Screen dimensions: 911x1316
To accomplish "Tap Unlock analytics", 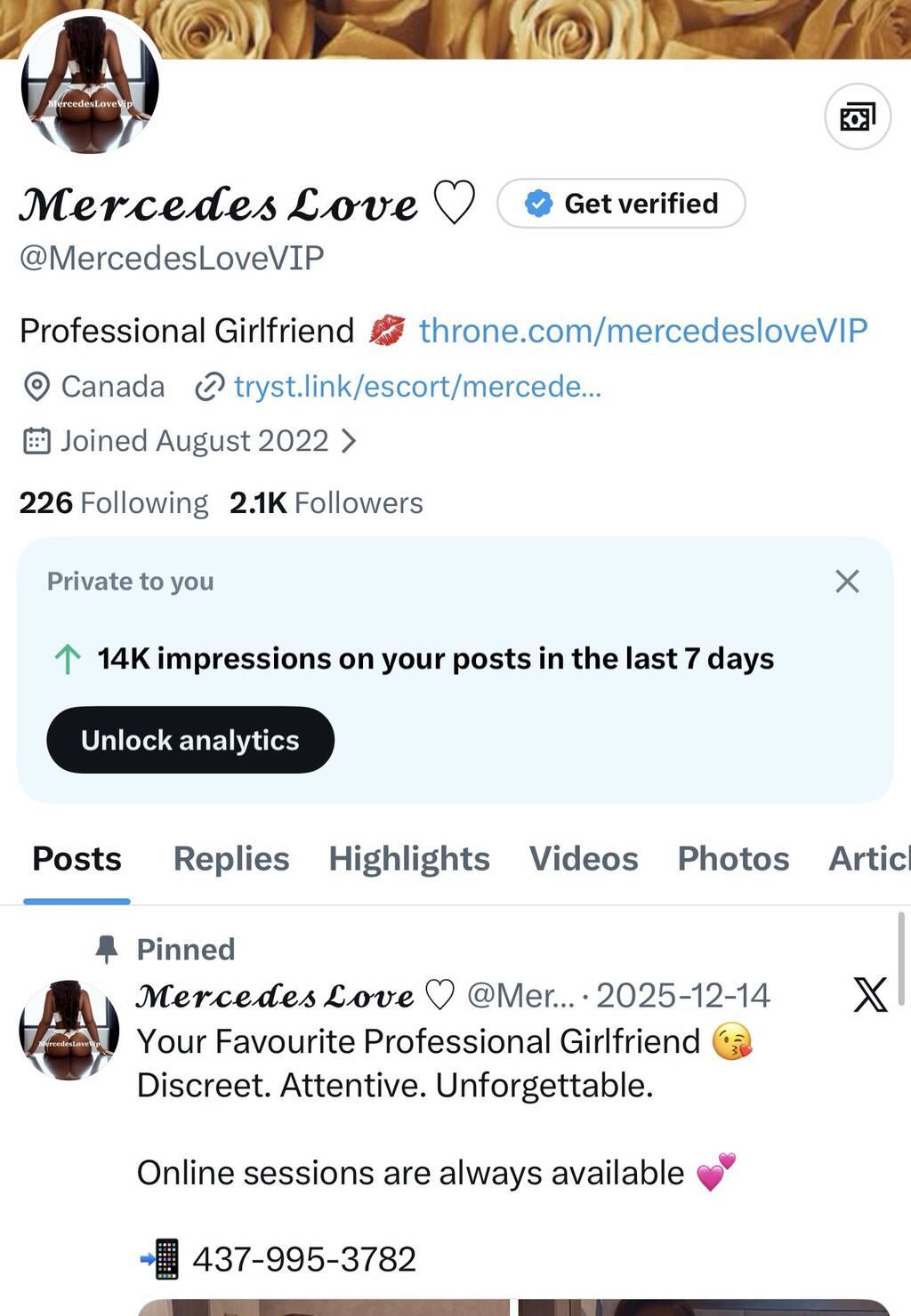I will point(190,740).
